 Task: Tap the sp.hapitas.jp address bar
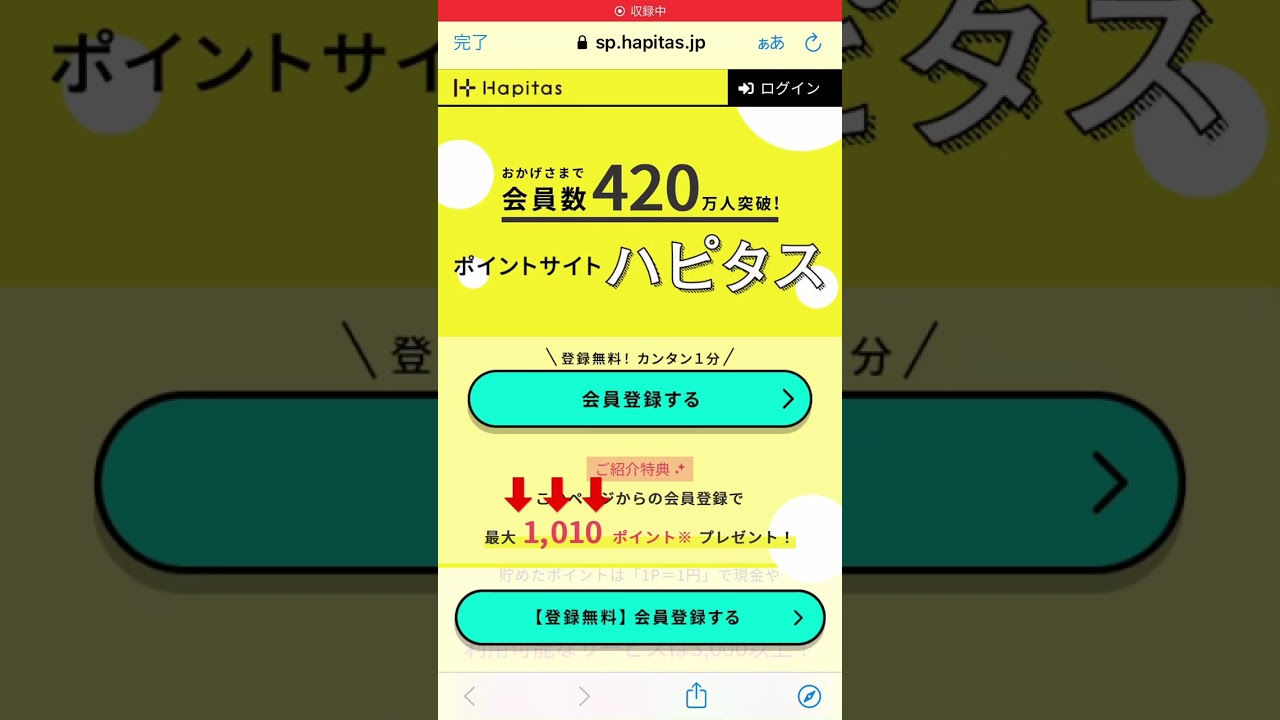pyautogui.click(x=641, y=43)
